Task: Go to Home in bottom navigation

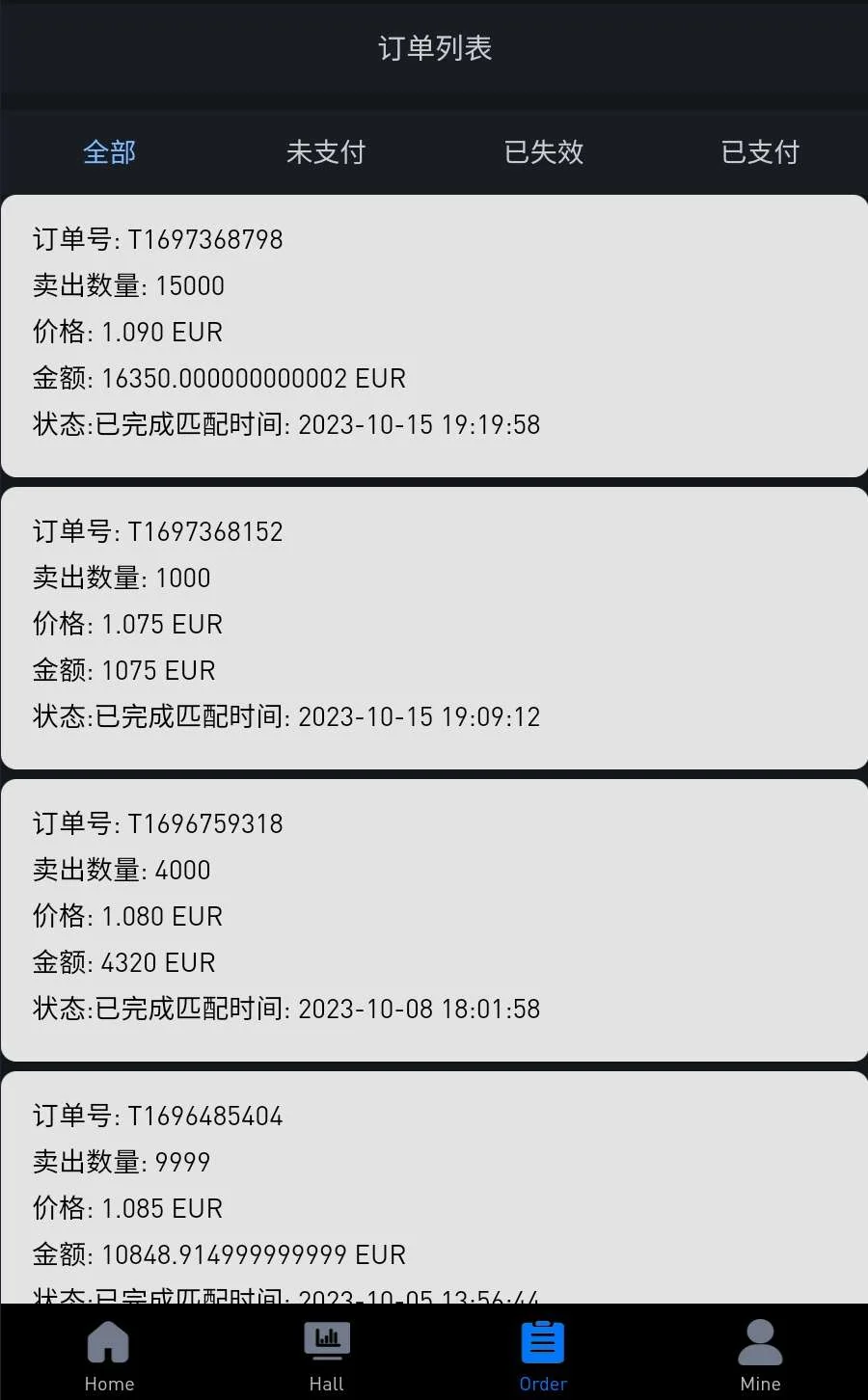Action: (109, 1355)
